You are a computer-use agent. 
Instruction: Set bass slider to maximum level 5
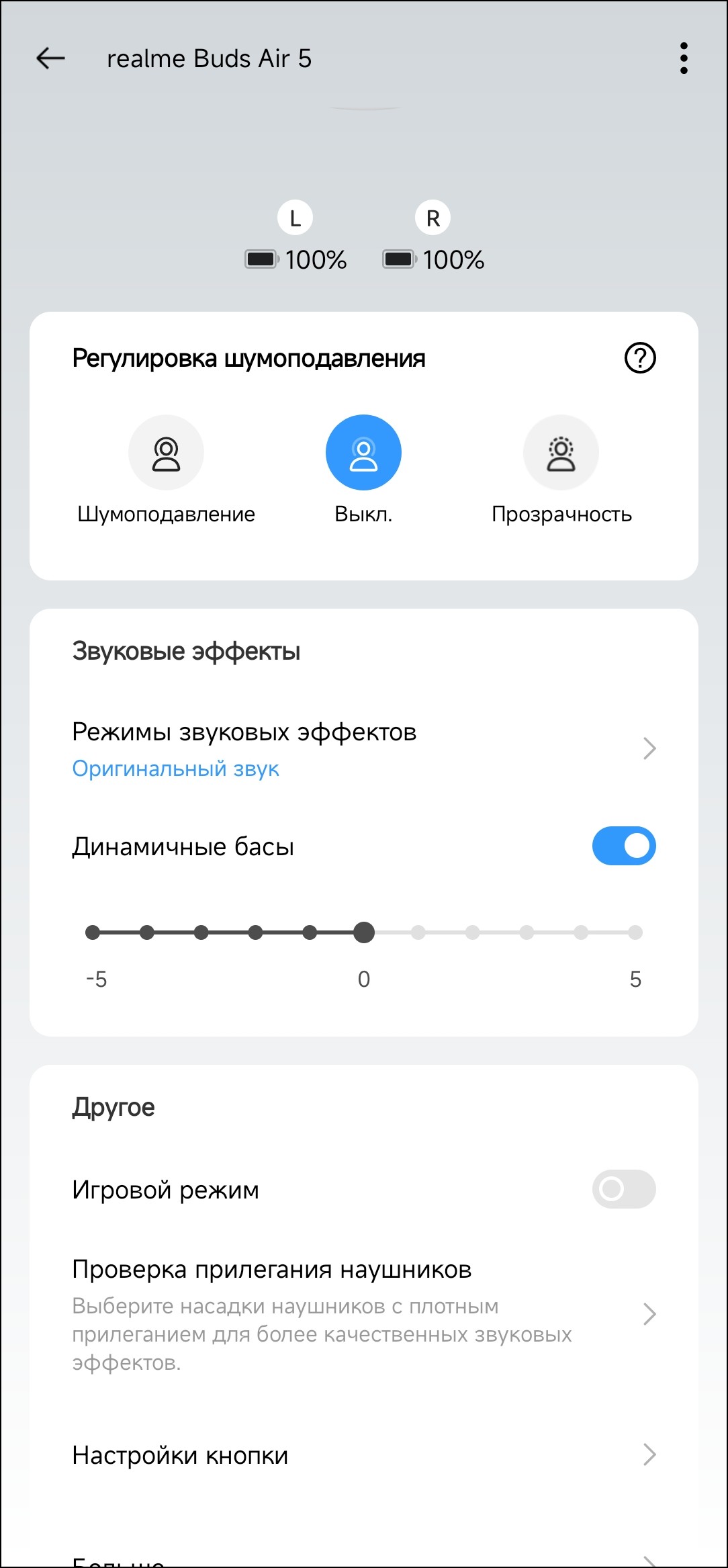635,932
